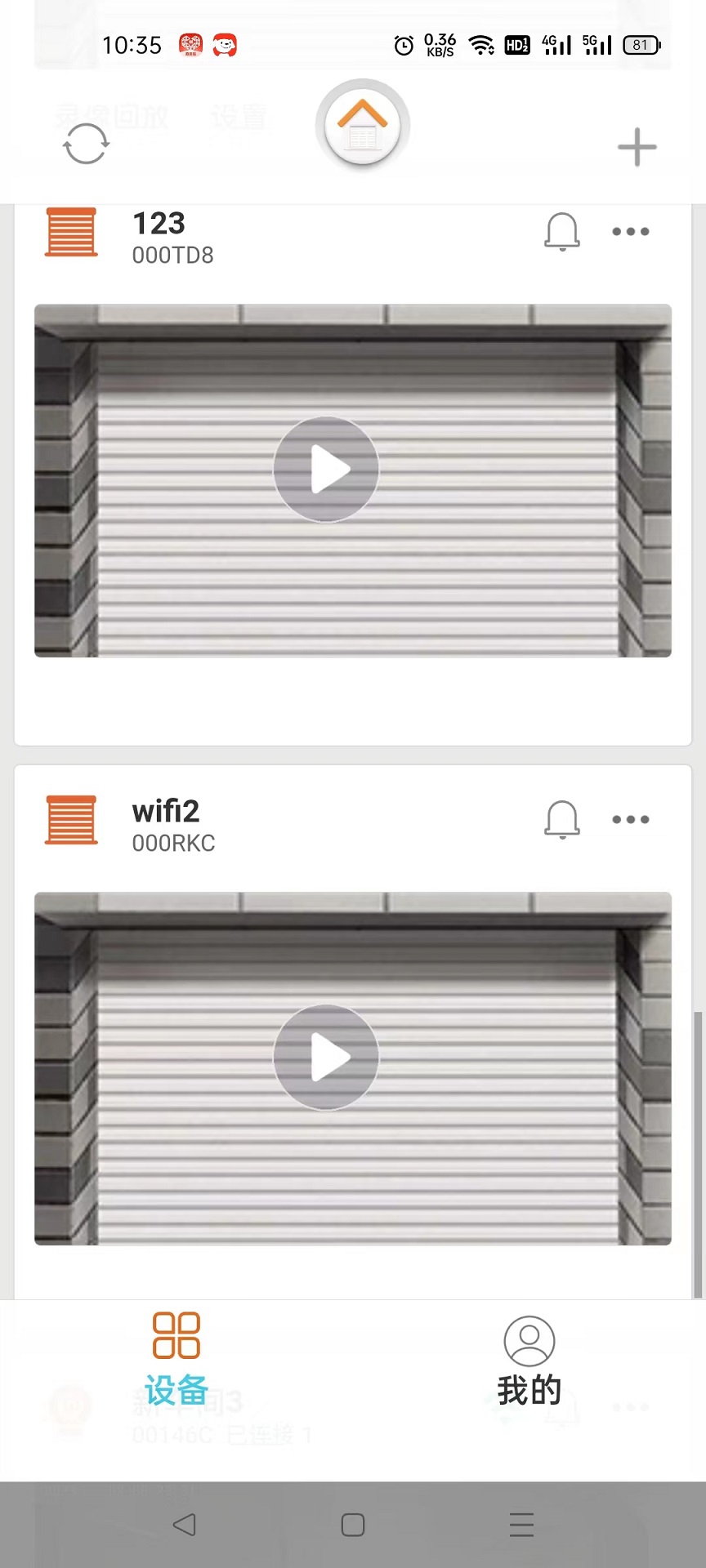The image size is (706, 1568).
Task: Tap the roller shutter icon beside device wifi2
Action: (x=70, y=821)
